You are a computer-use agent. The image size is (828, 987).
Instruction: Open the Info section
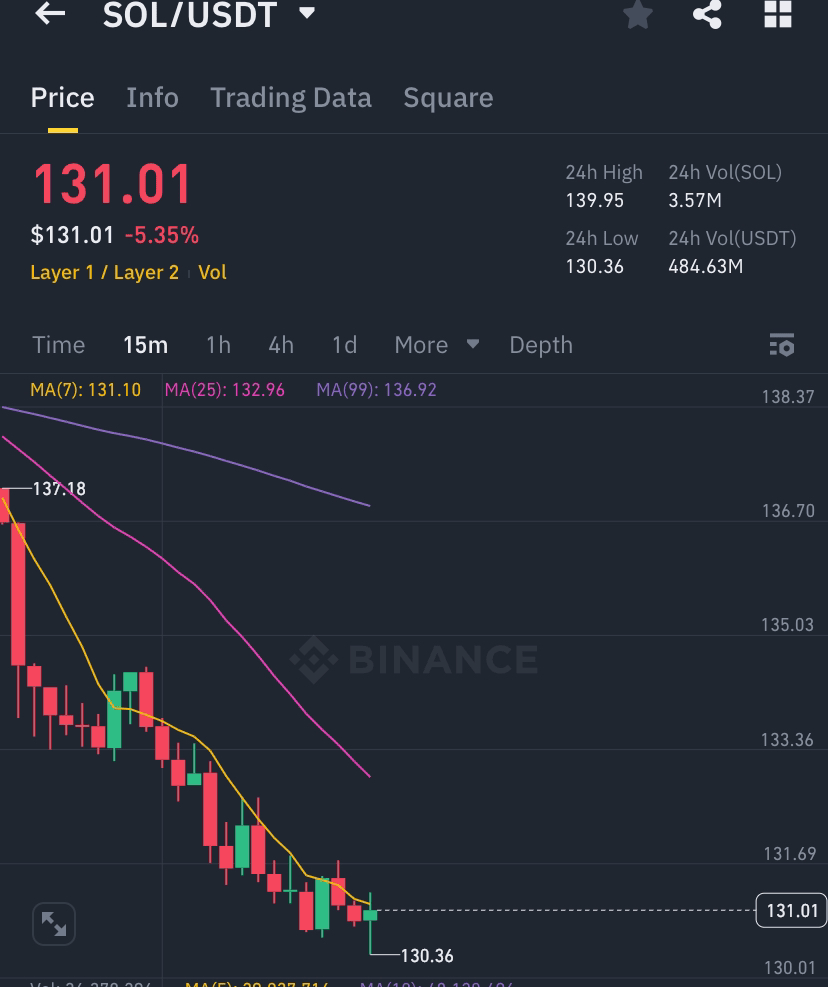point(152,97)
